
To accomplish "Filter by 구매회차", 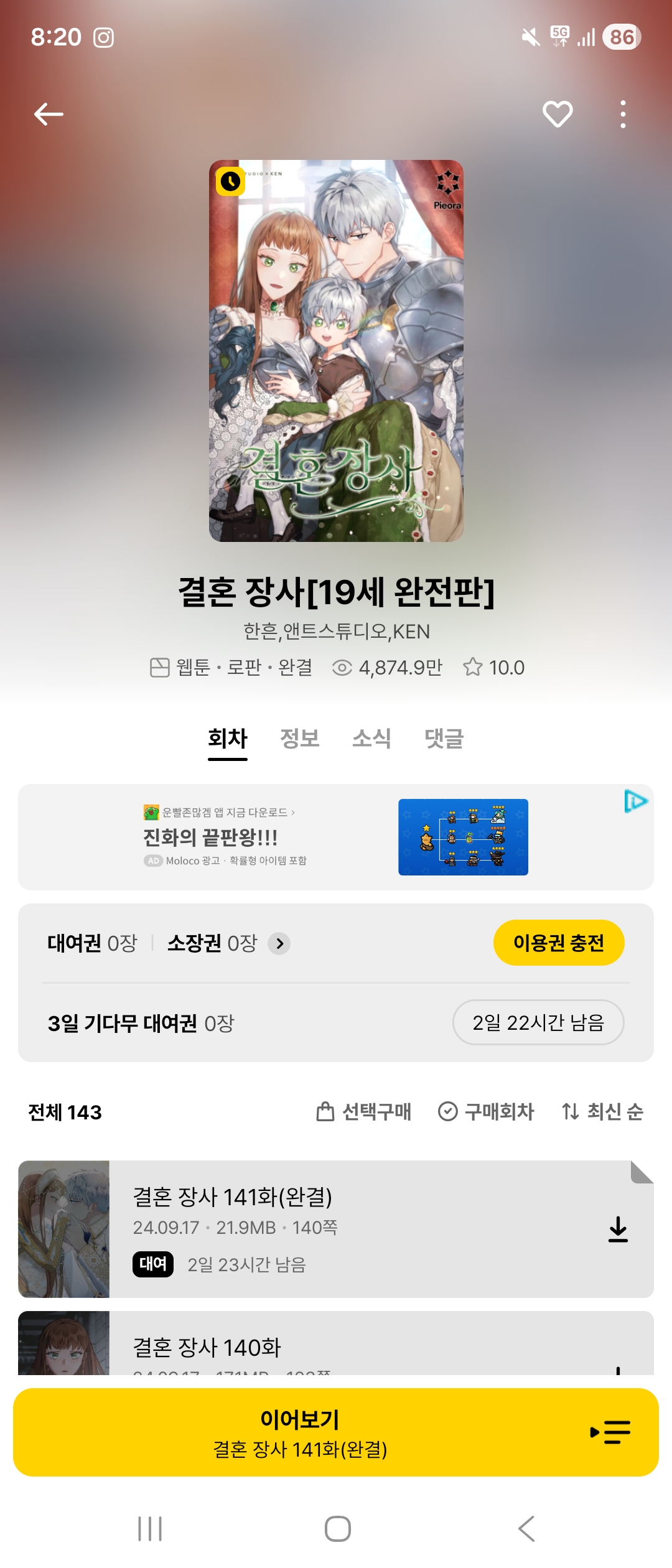I will pyautogui.click(x=486, y=1111).
